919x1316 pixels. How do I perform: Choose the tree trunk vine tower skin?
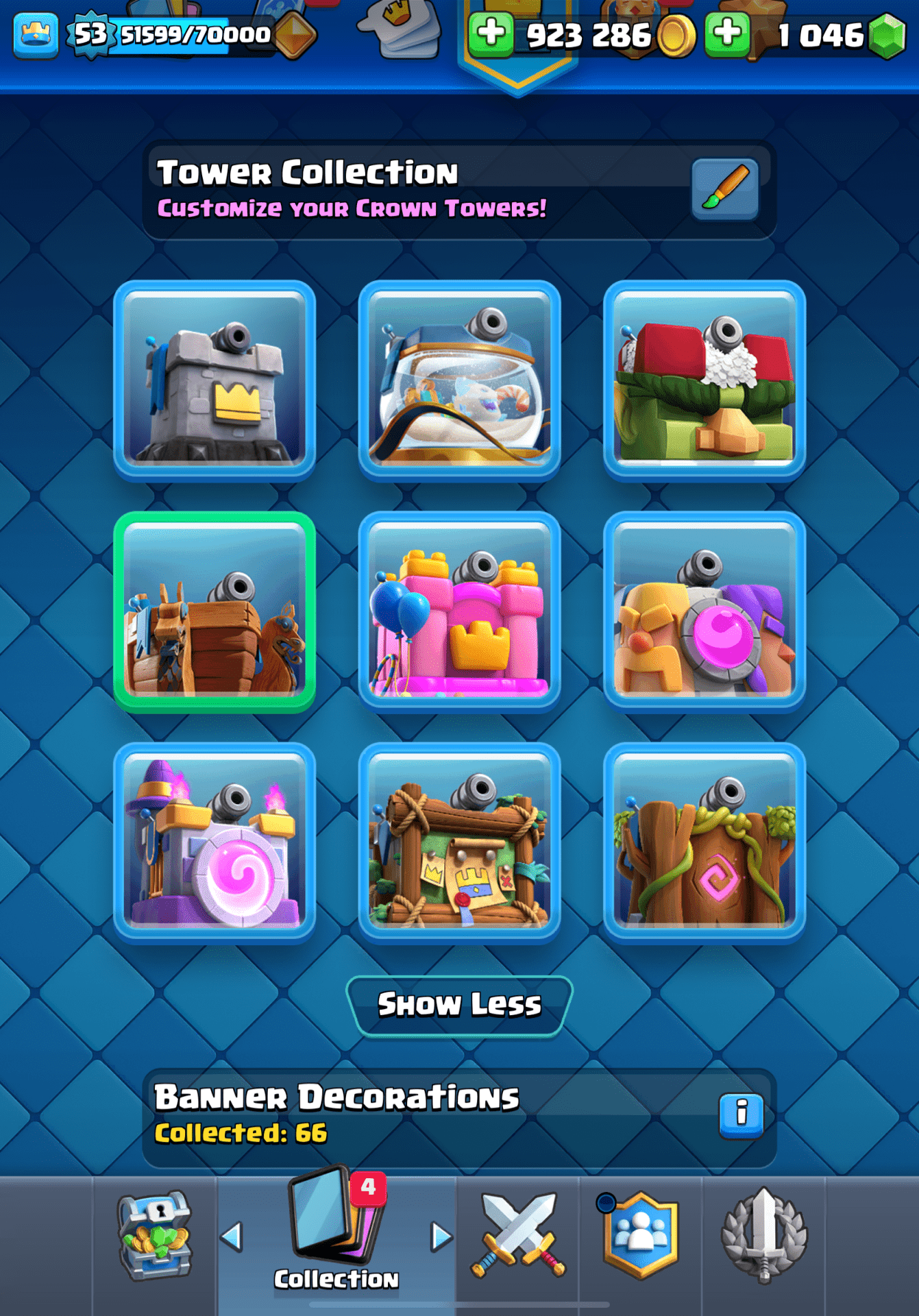704,843
